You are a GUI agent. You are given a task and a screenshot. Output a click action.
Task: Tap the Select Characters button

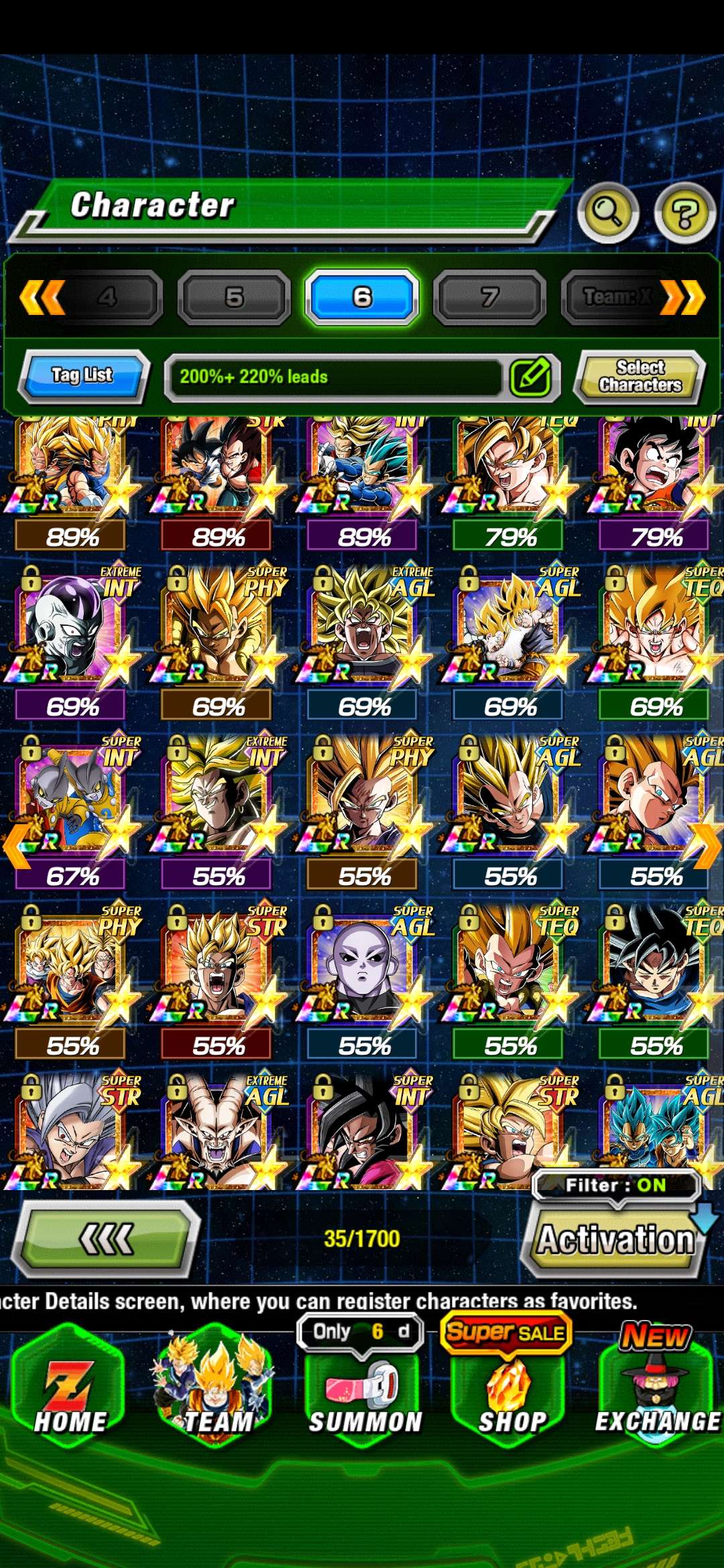point(640,377)
